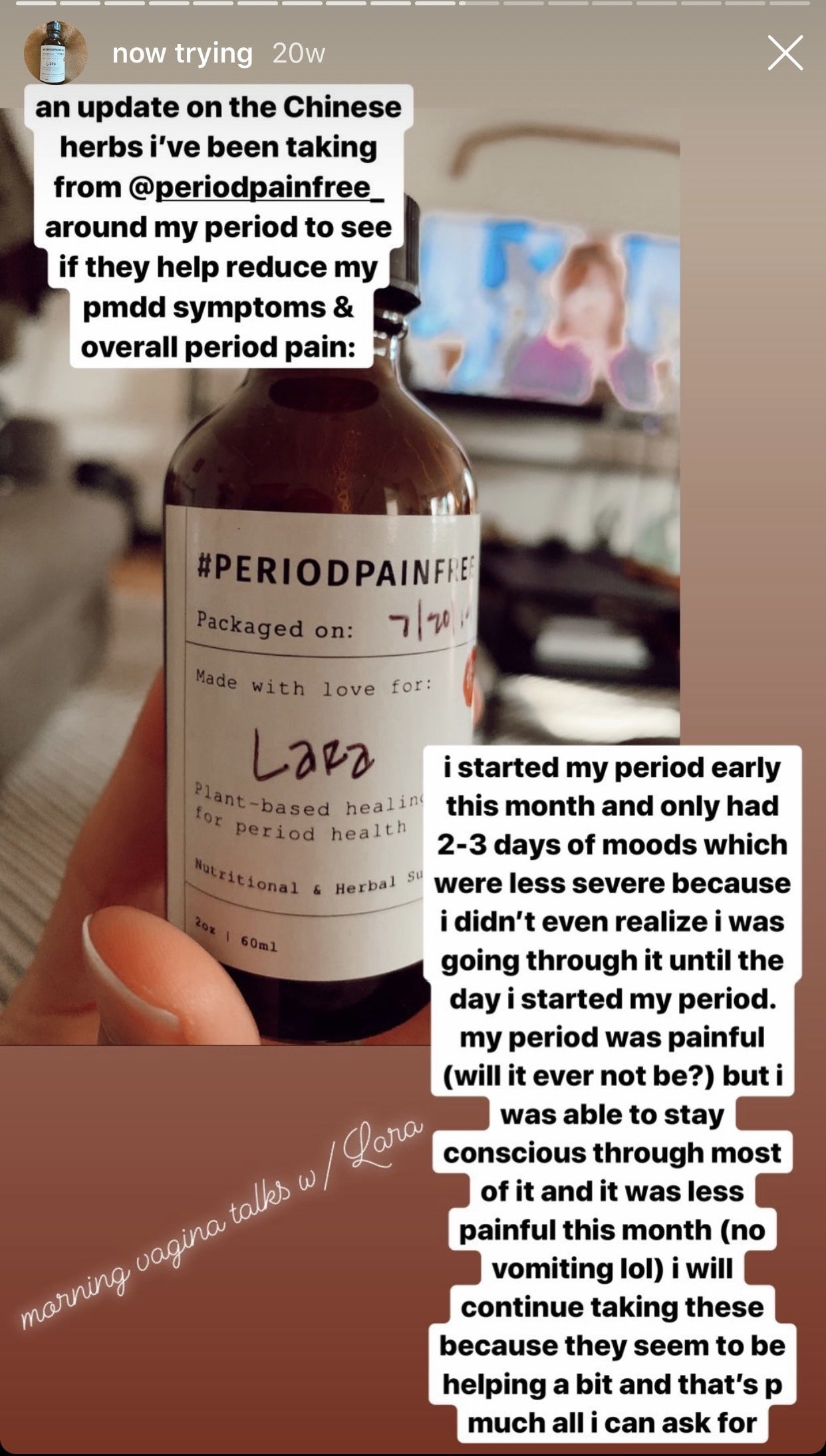Tap the 'now trying' highlight title
This screenshot has height=1456, width=826.
182,53
